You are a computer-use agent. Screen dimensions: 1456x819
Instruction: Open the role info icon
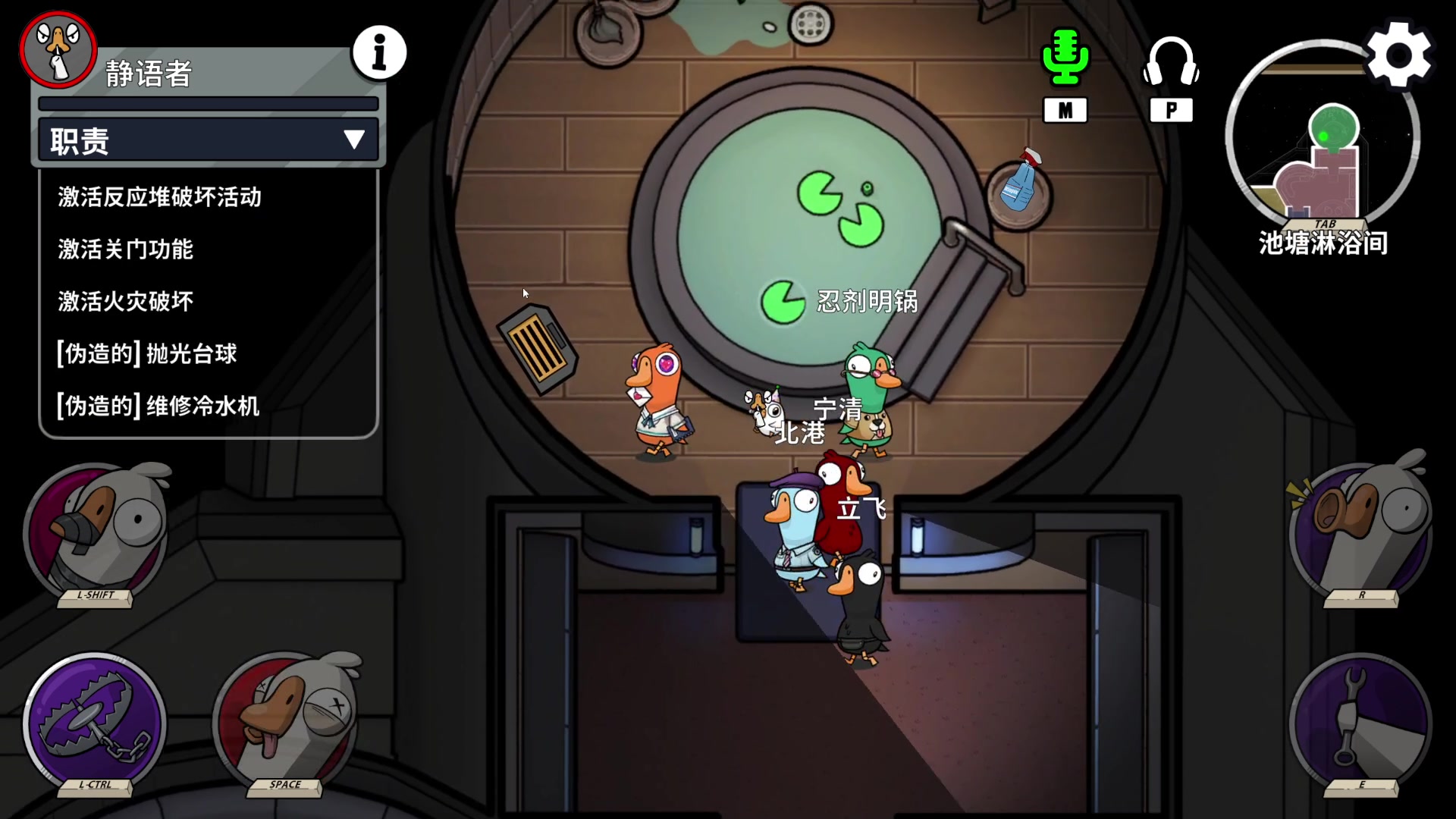click(379, 52)
